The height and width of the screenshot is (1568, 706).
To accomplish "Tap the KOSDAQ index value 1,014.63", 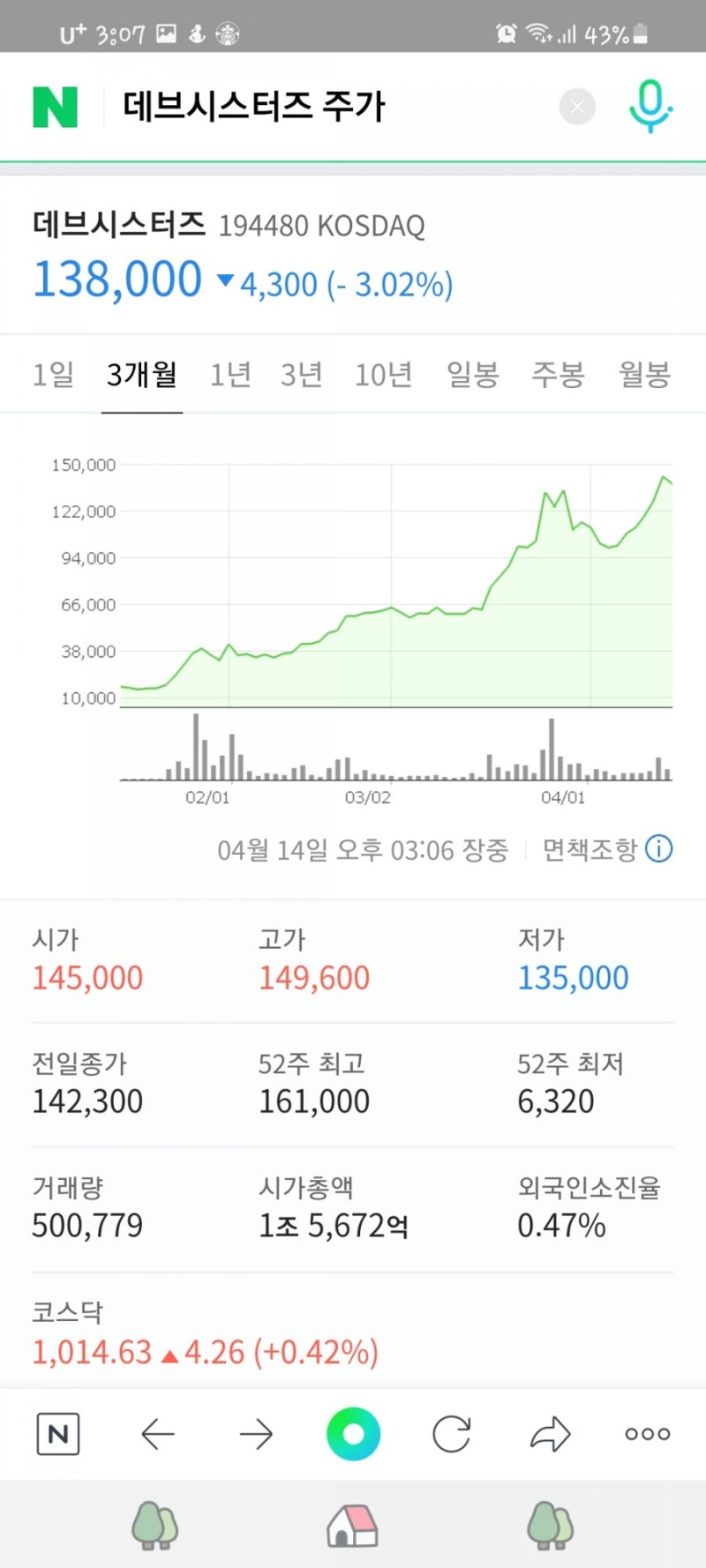I will click(x=94, y=1351).
